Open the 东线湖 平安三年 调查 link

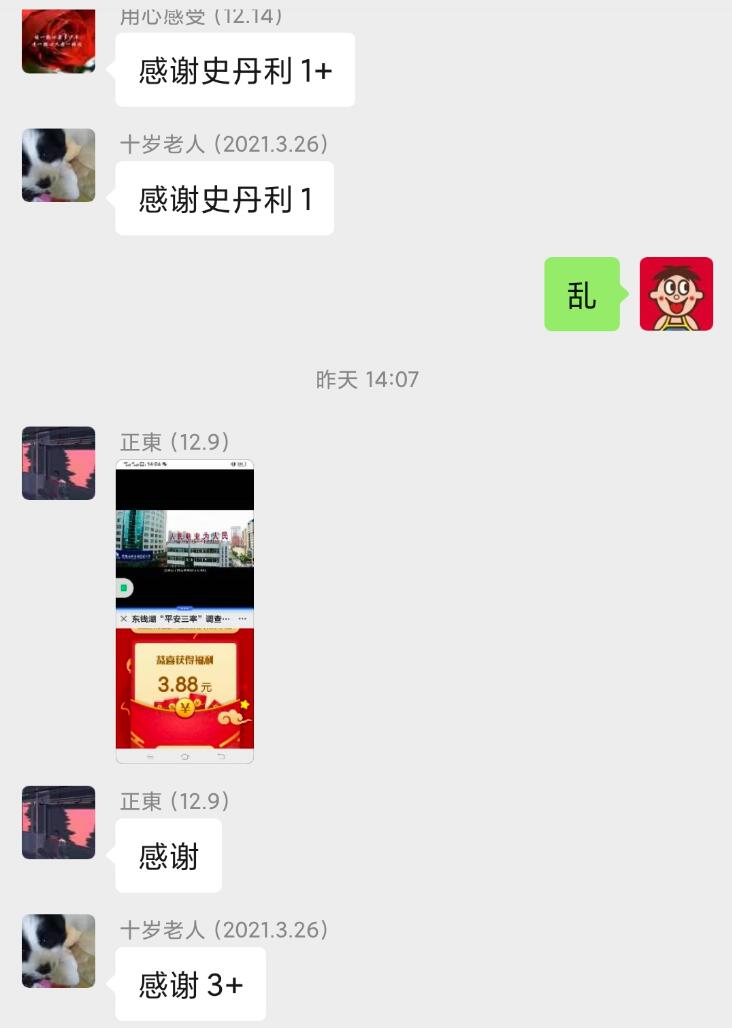(x=178, y=618)
